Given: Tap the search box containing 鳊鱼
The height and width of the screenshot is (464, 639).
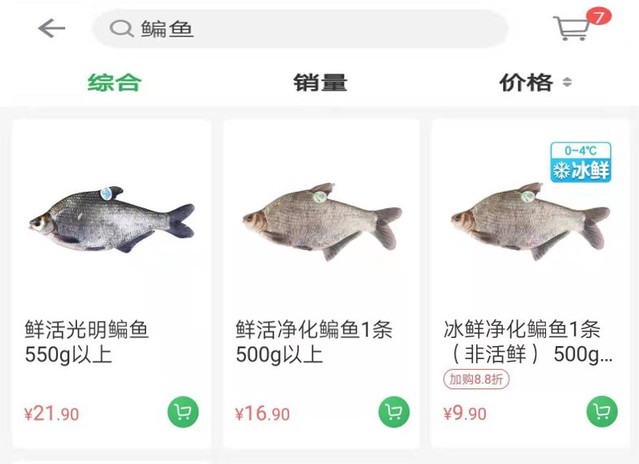Looking at the screenshot, I should coord(300,29).
